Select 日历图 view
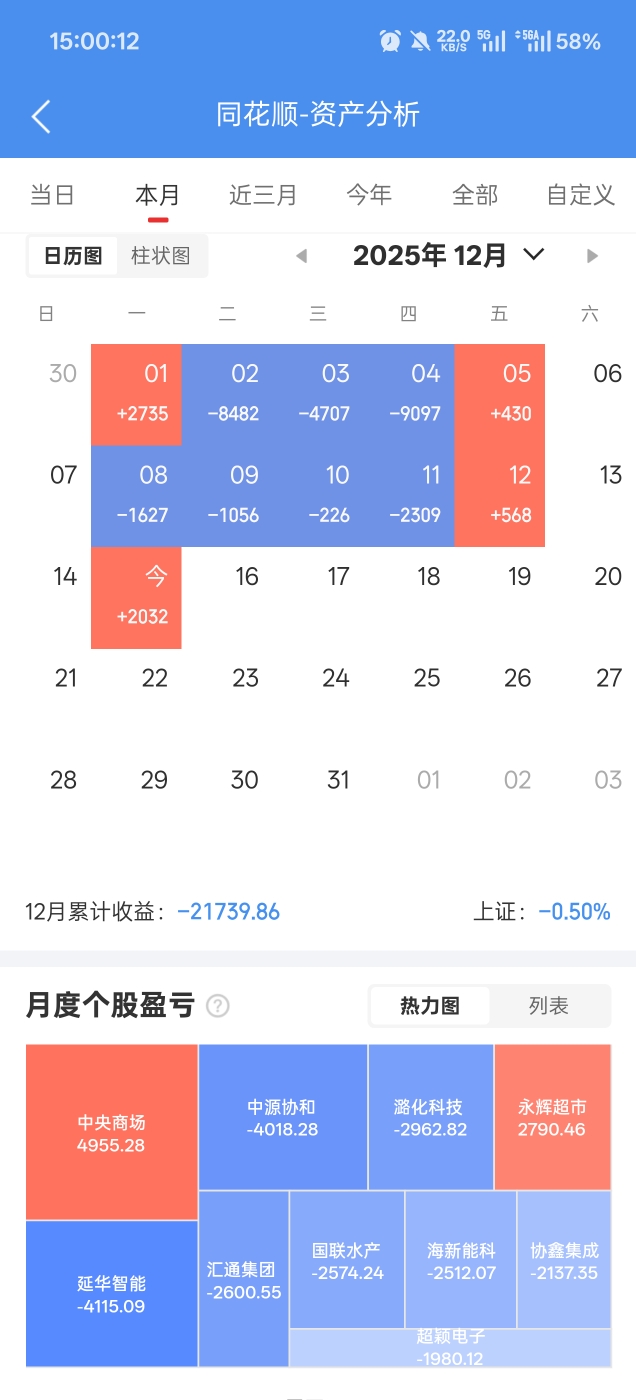The width and height of the screenshot is (636, 1400). tap(73, 256)
